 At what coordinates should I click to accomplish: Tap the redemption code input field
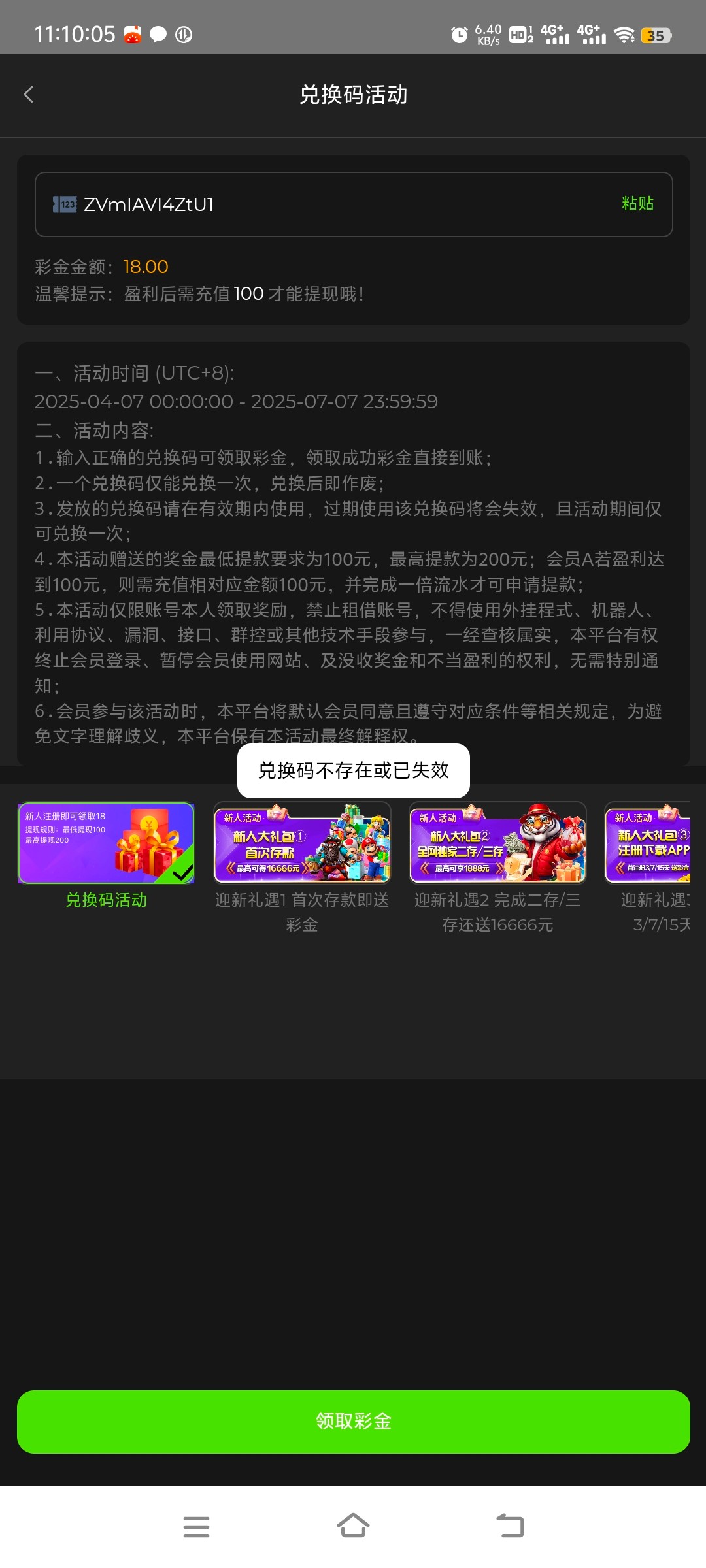coord(327,204)
